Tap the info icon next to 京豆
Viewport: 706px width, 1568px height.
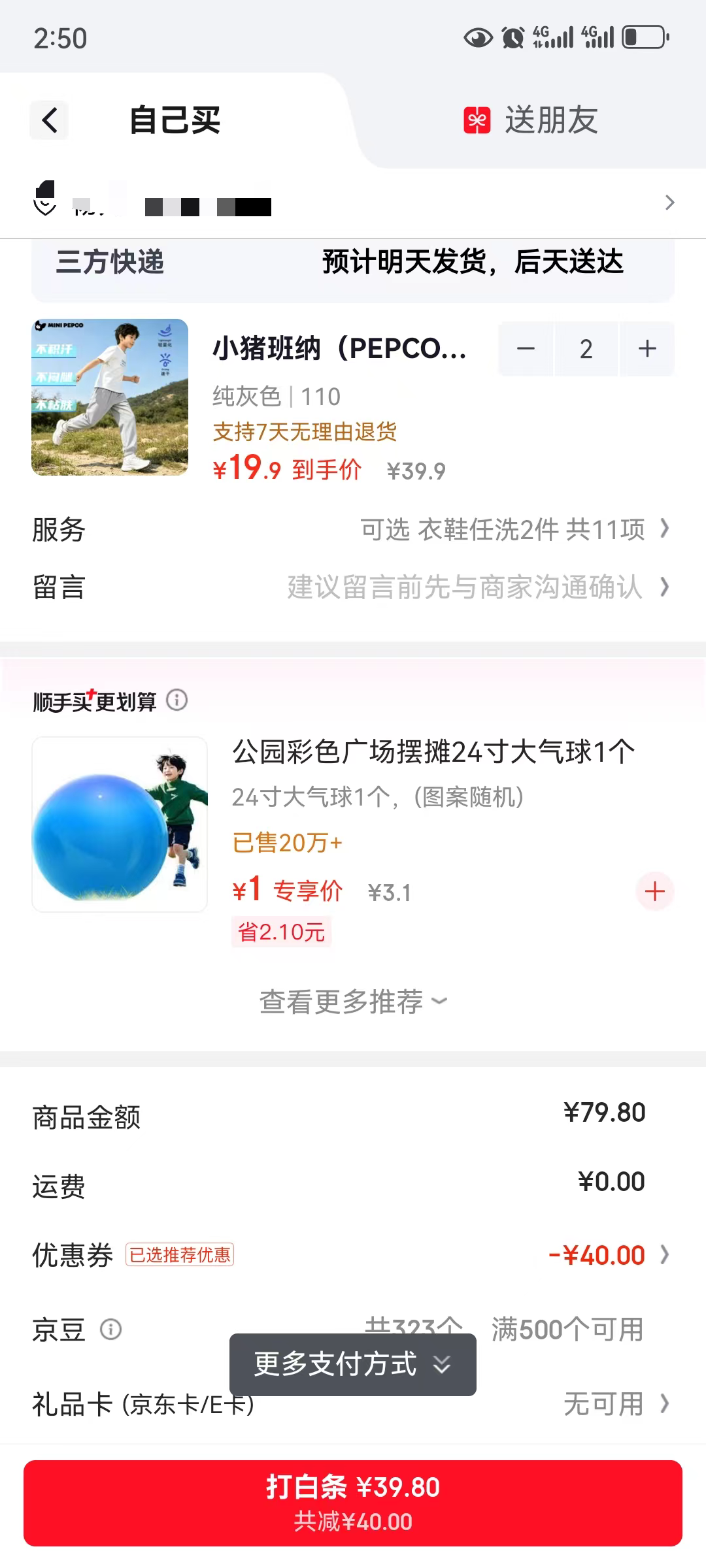110,1330
